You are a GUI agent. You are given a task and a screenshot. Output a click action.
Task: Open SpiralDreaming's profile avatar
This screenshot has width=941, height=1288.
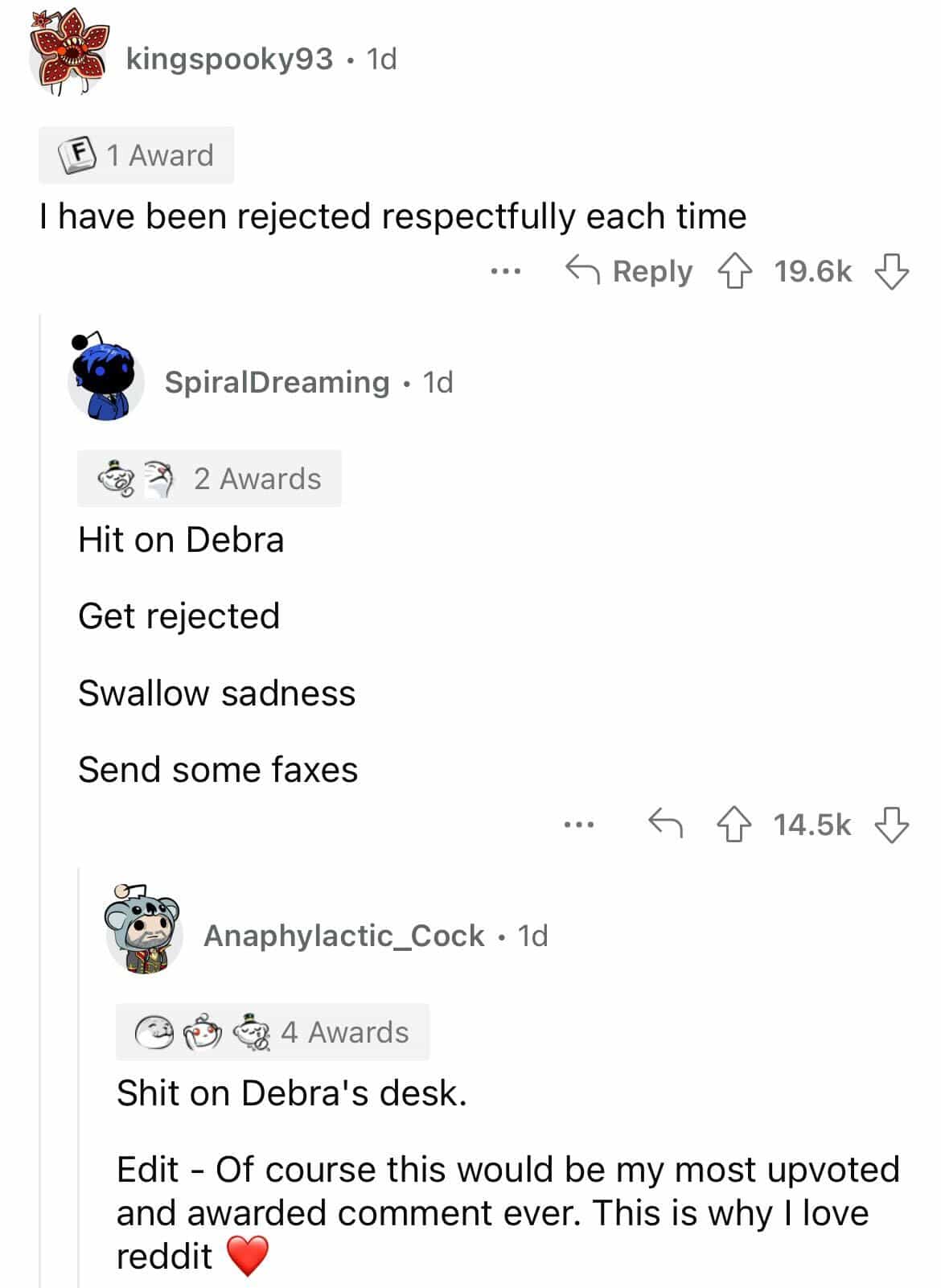(106, 378)
